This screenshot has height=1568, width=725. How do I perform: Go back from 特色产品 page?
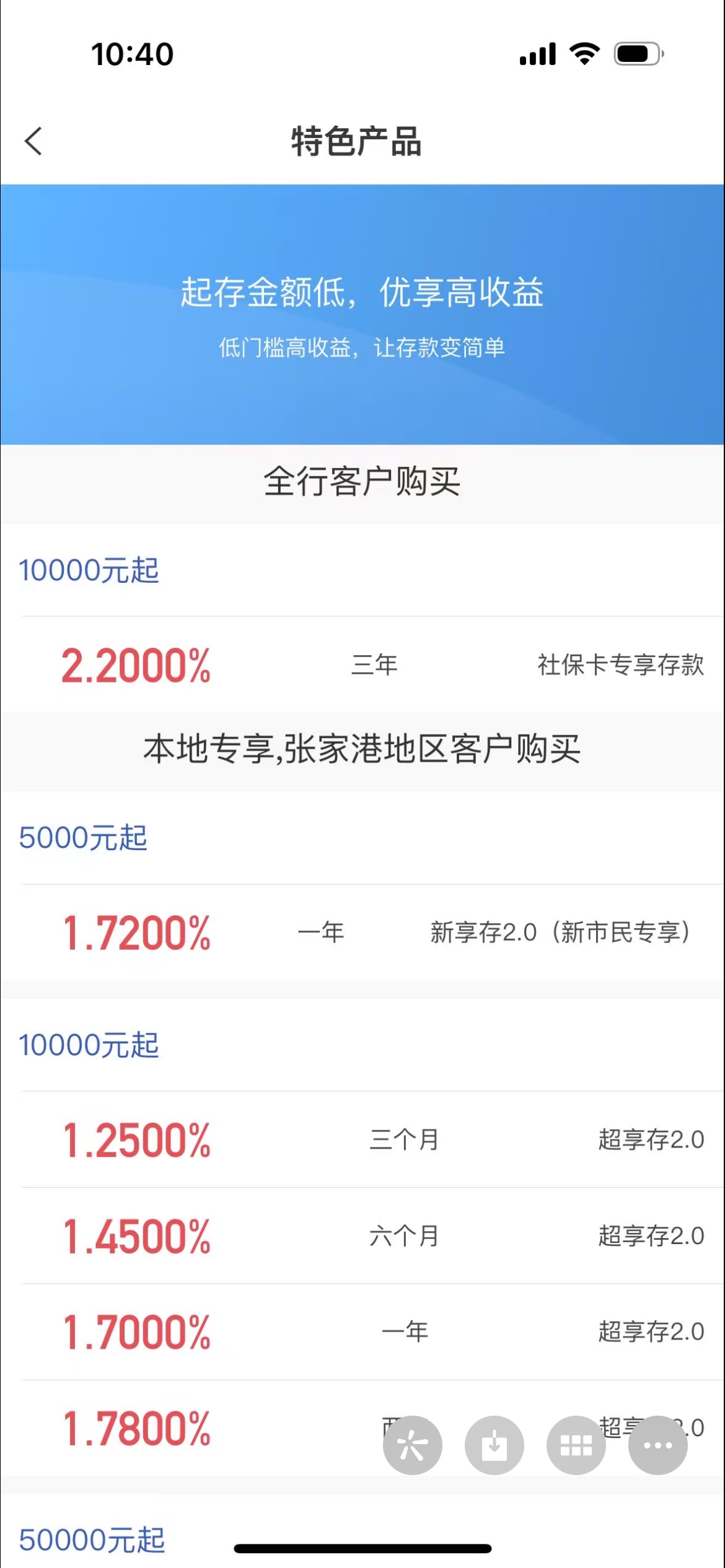tap(33, 141)
